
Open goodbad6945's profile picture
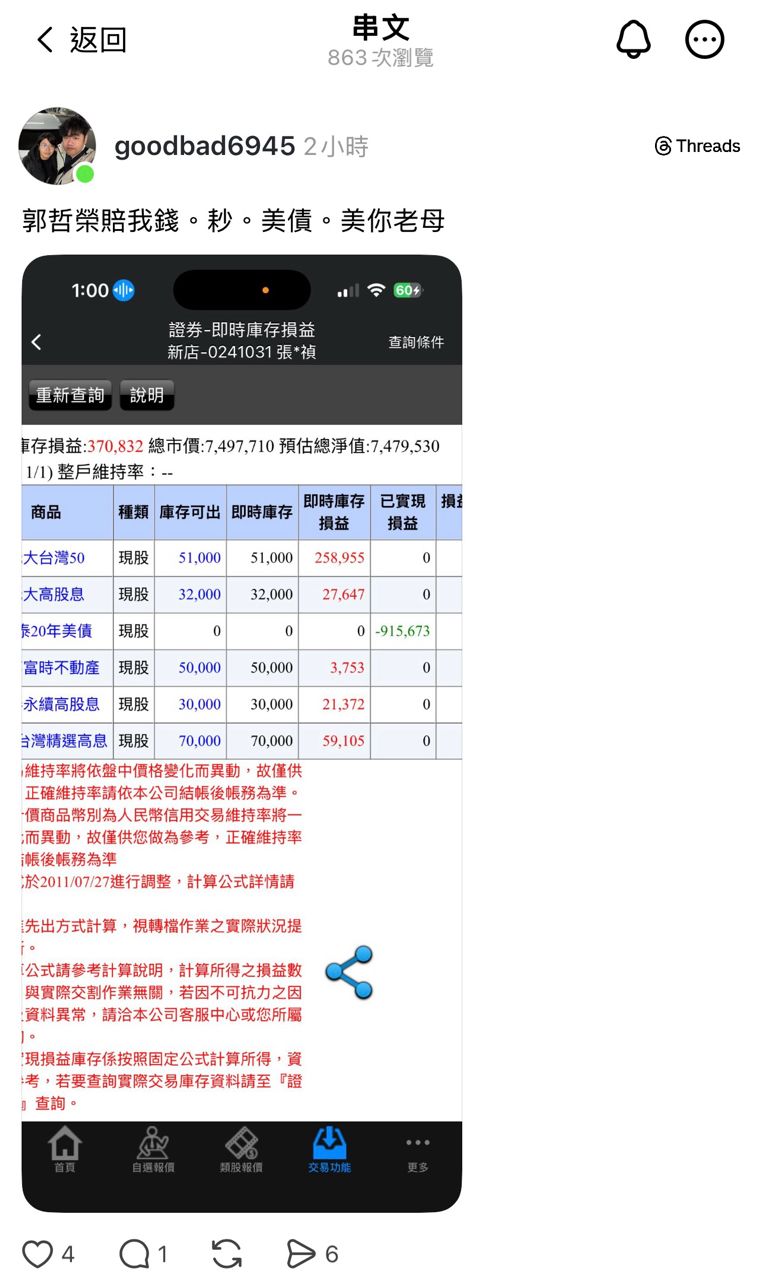tap(57, 146)
